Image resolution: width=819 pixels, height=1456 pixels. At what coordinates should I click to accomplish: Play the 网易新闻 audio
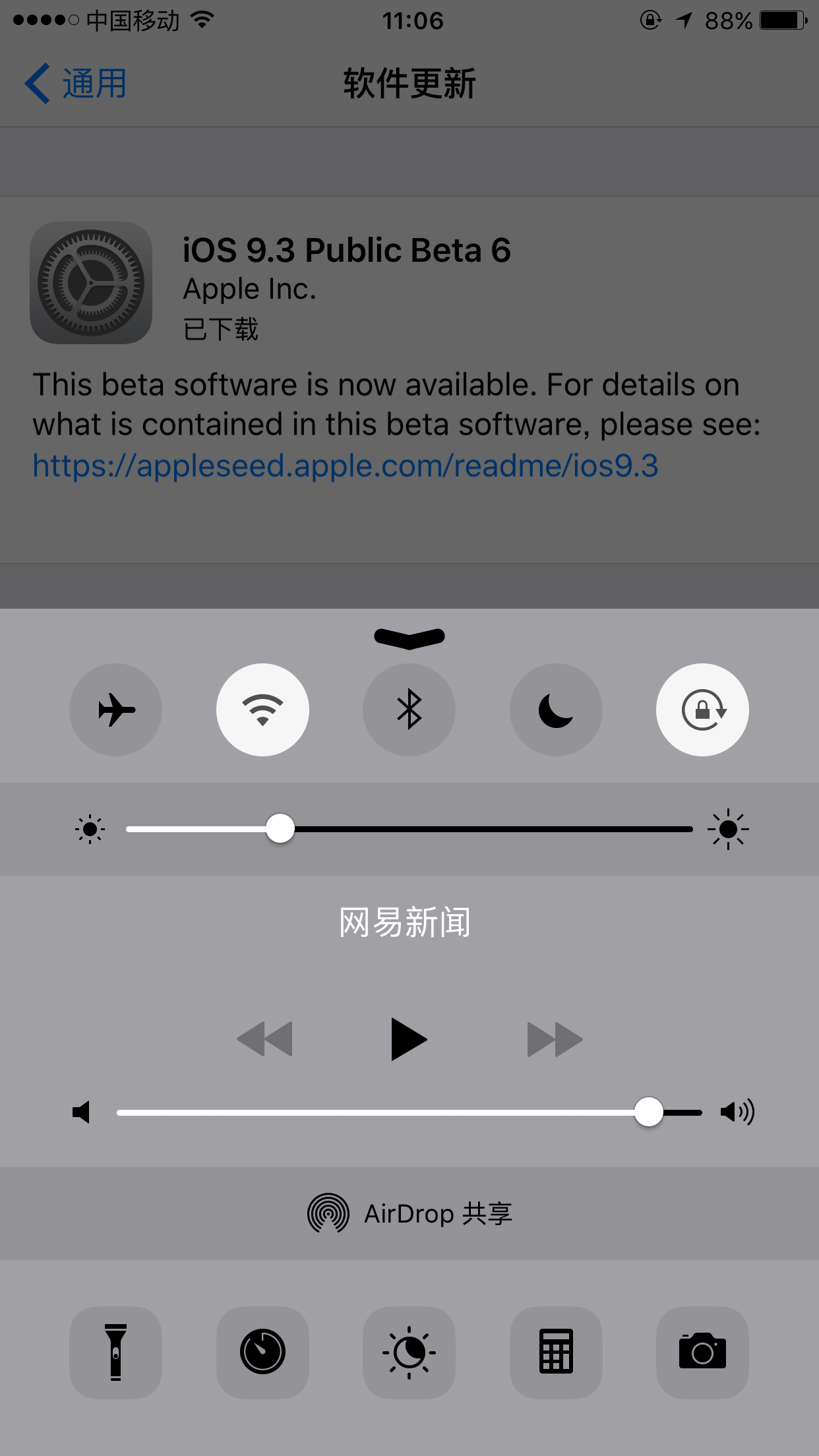click(x=409, y=1039)
